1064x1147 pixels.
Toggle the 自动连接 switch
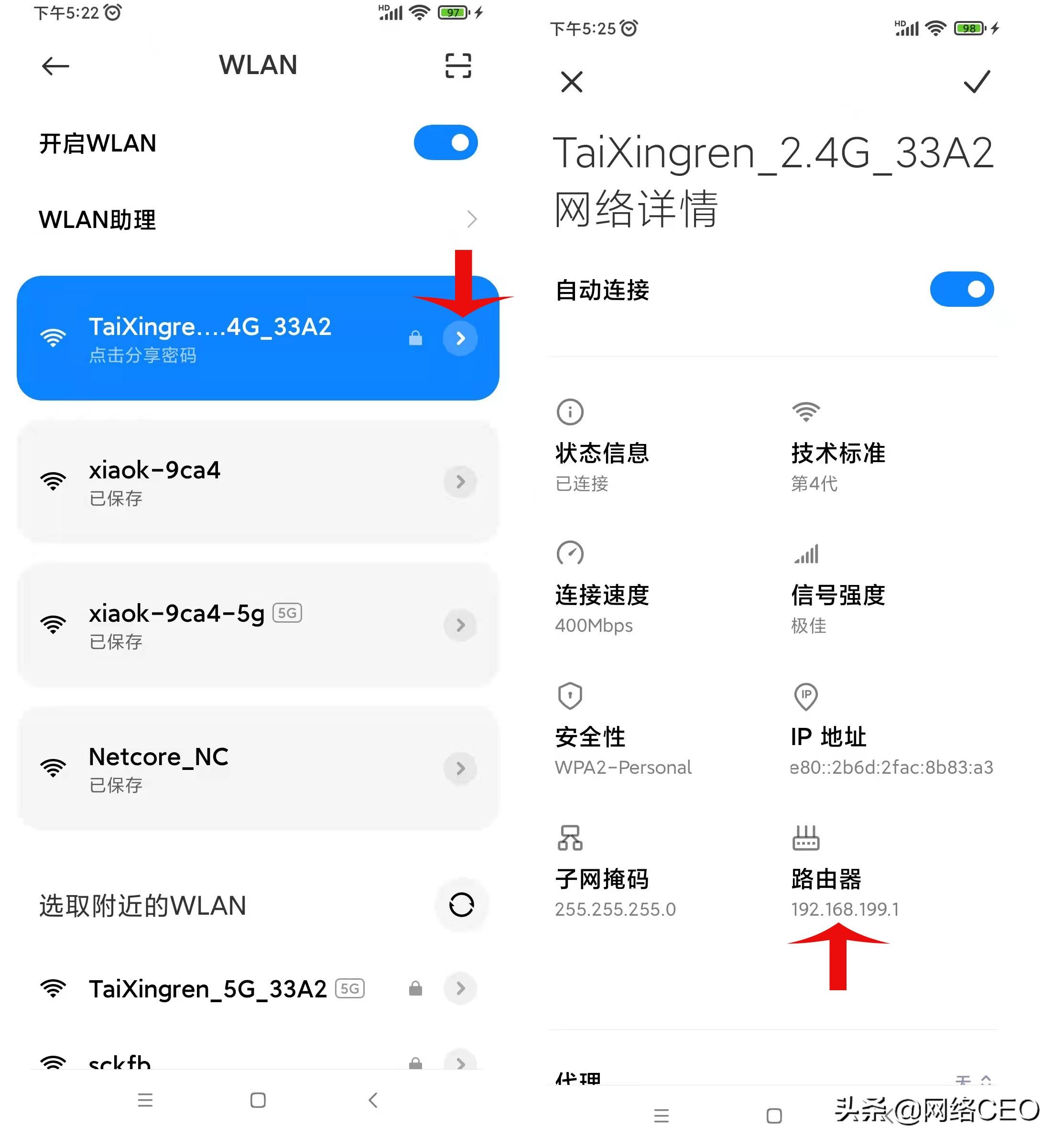[x=961, y=289]
